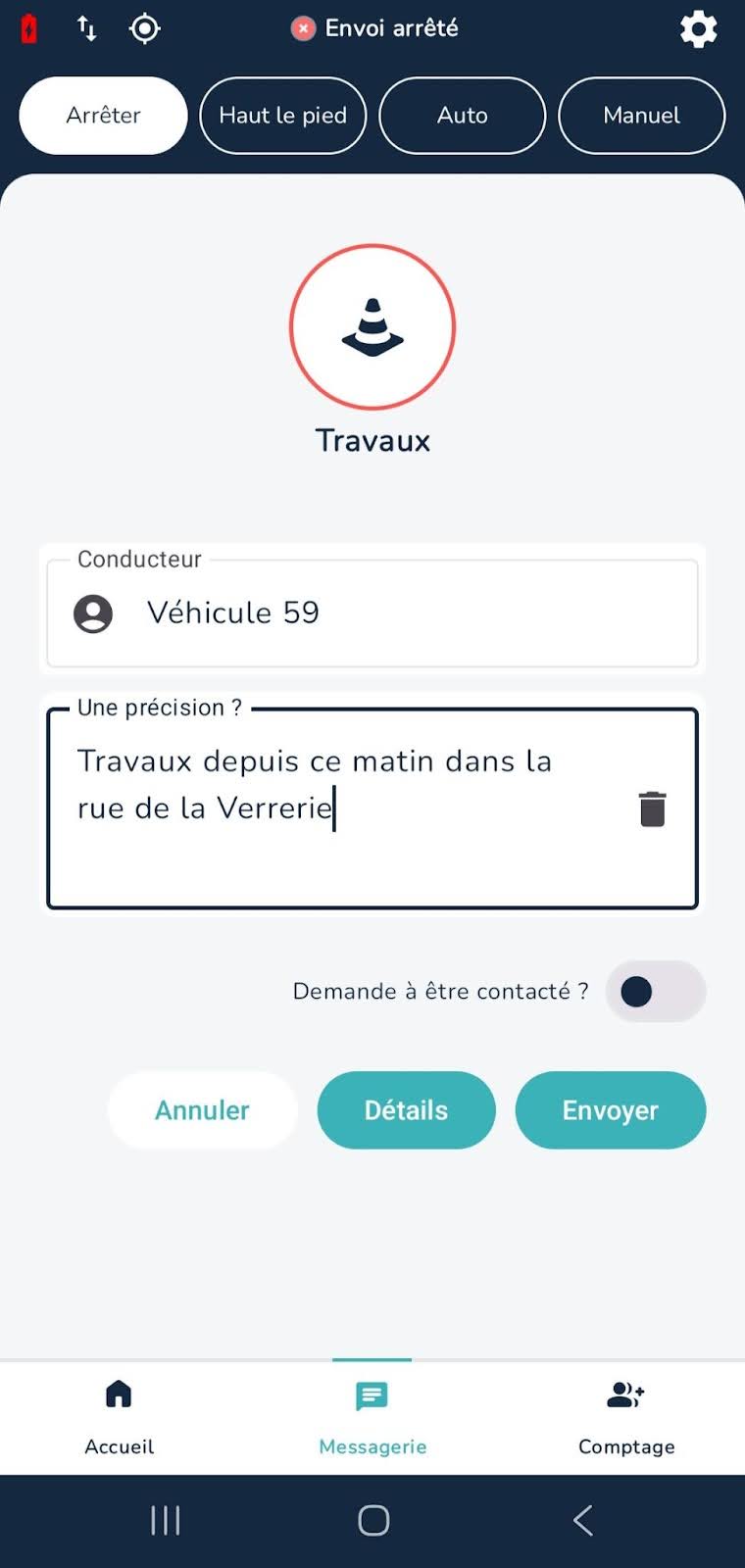Screen dimensions: 745x1568
Task: Select the Travaux traffic cone icon
Action: (372, 326)
